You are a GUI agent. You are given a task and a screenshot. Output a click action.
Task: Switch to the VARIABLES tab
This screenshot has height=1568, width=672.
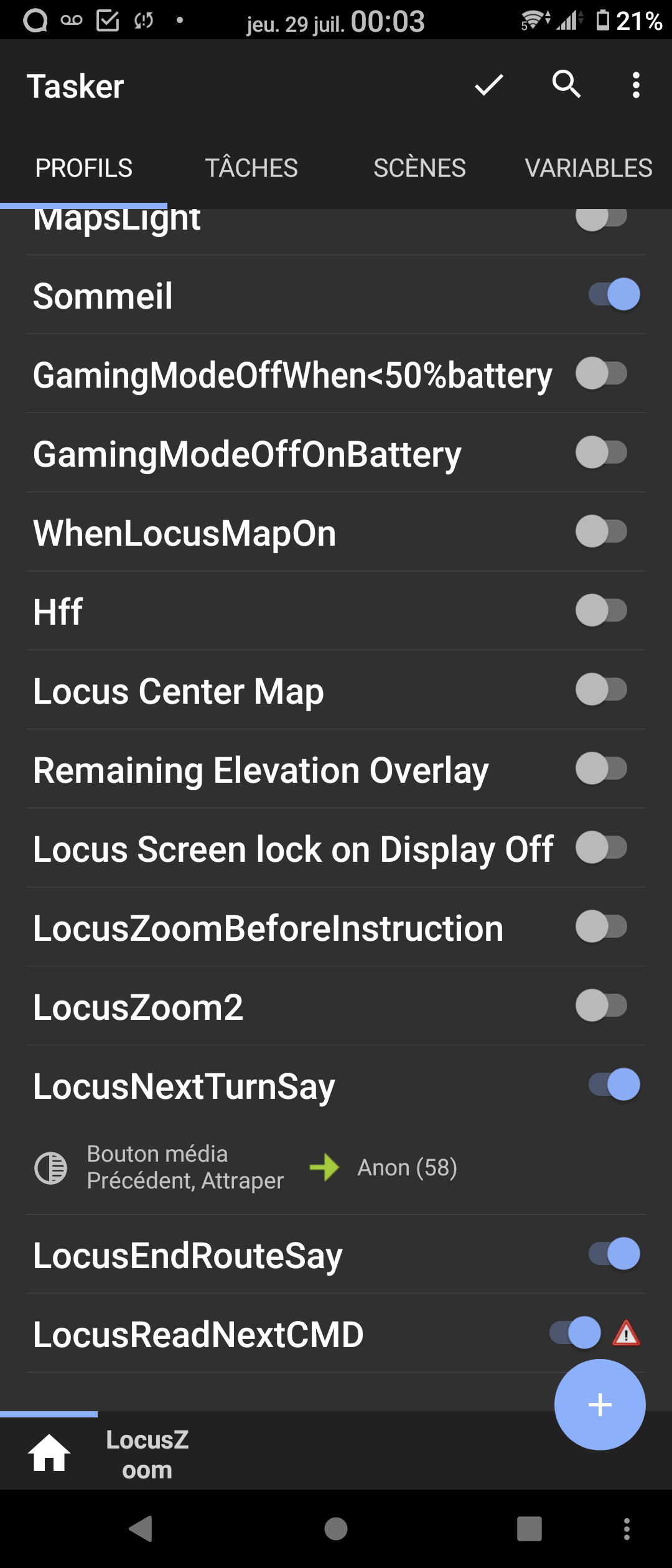pos(588,168)
